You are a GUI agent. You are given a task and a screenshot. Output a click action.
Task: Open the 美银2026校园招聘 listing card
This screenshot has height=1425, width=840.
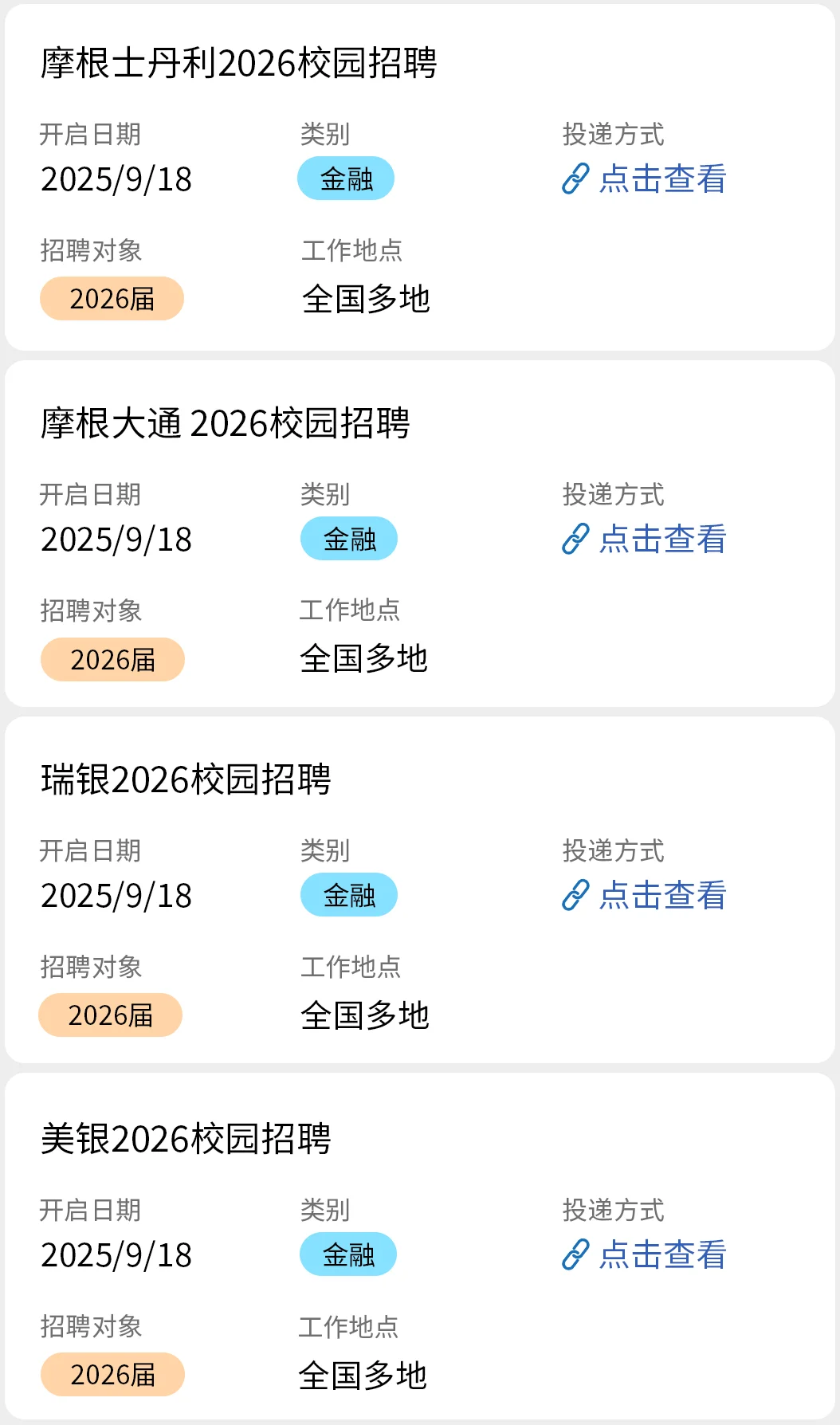click(186, 1140)
